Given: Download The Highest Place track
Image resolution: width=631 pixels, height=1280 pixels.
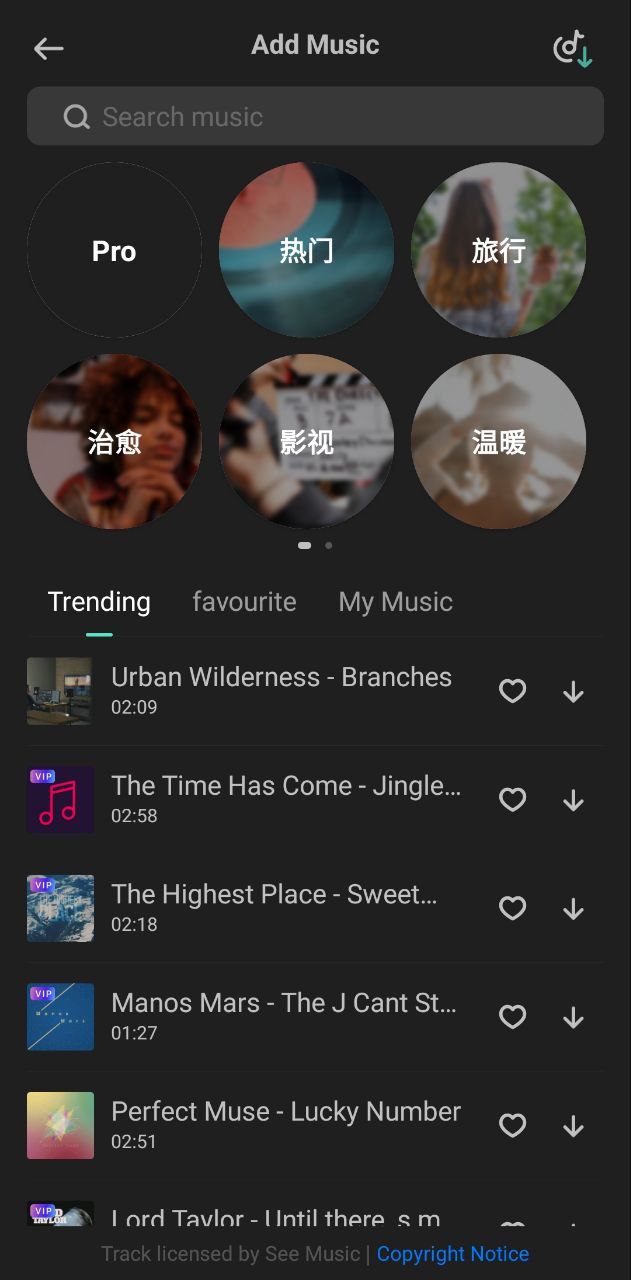Looking at the screenshot, I should 573,908.
